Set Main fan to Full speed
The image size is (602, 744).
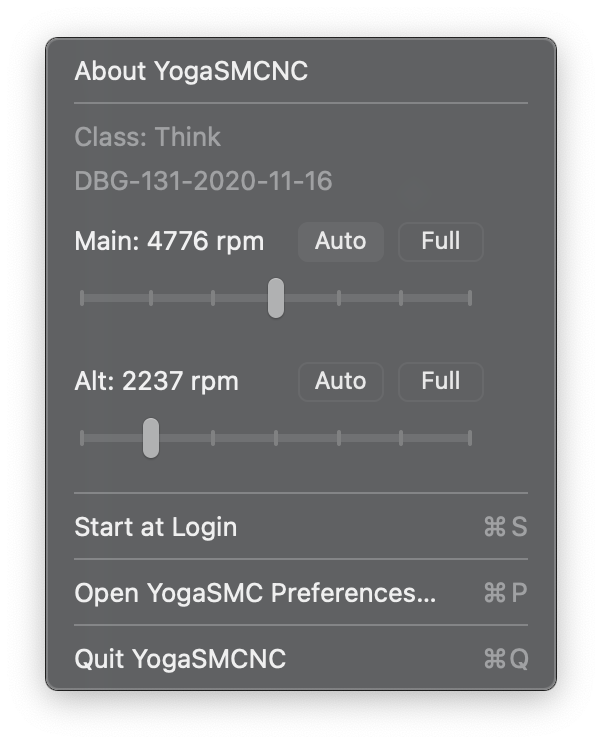[441, 241]
